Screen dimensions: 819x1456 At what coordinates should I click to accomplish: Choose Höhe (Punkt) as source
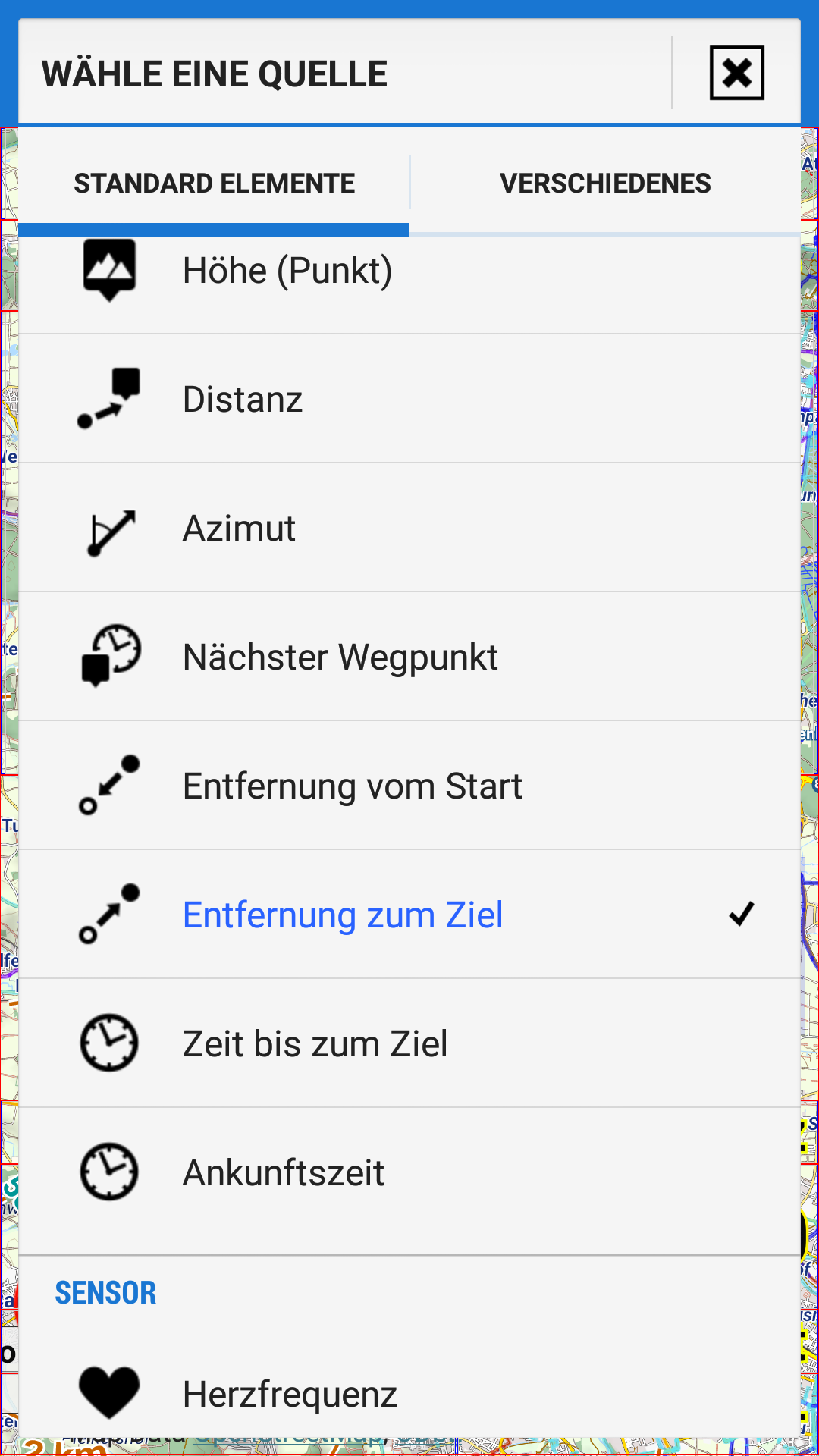(x=409, y=273)
